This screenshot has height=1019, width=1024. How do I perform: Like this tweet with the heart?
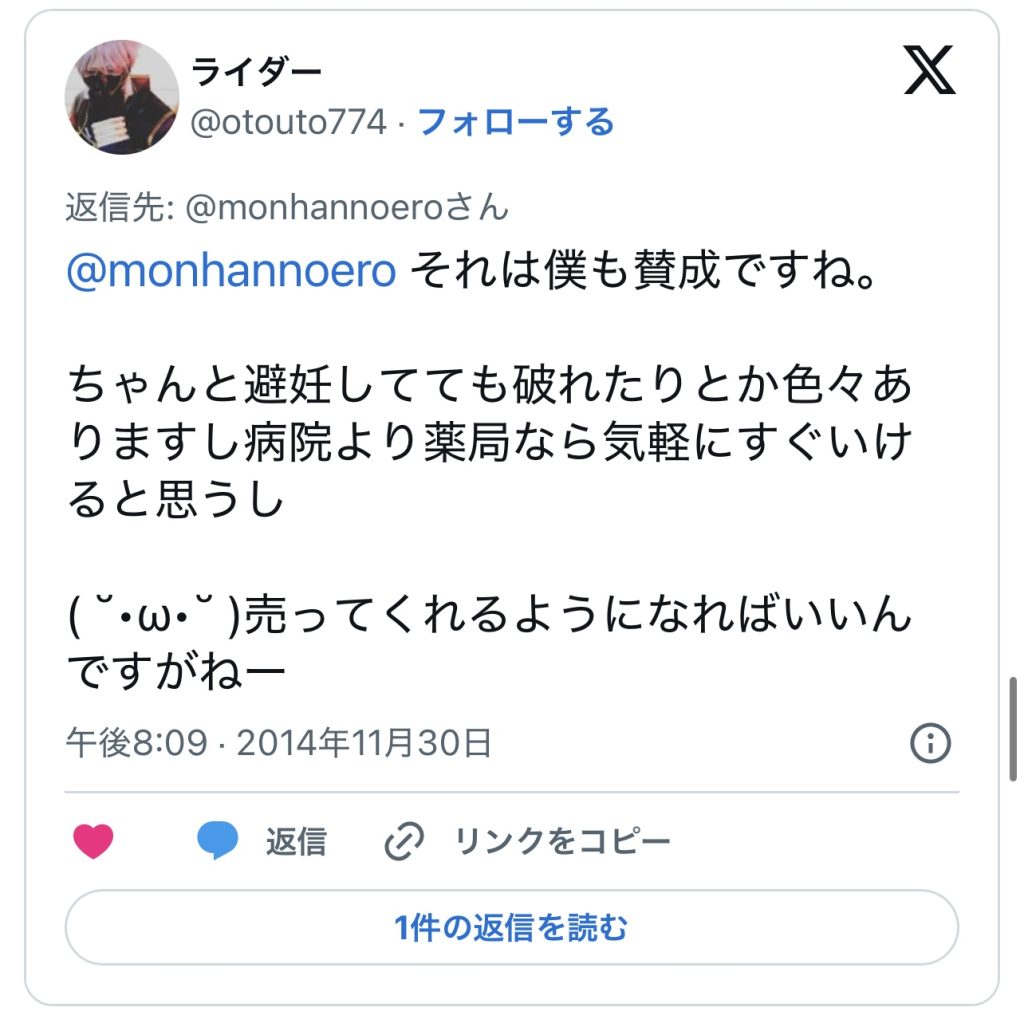[94, 842]
